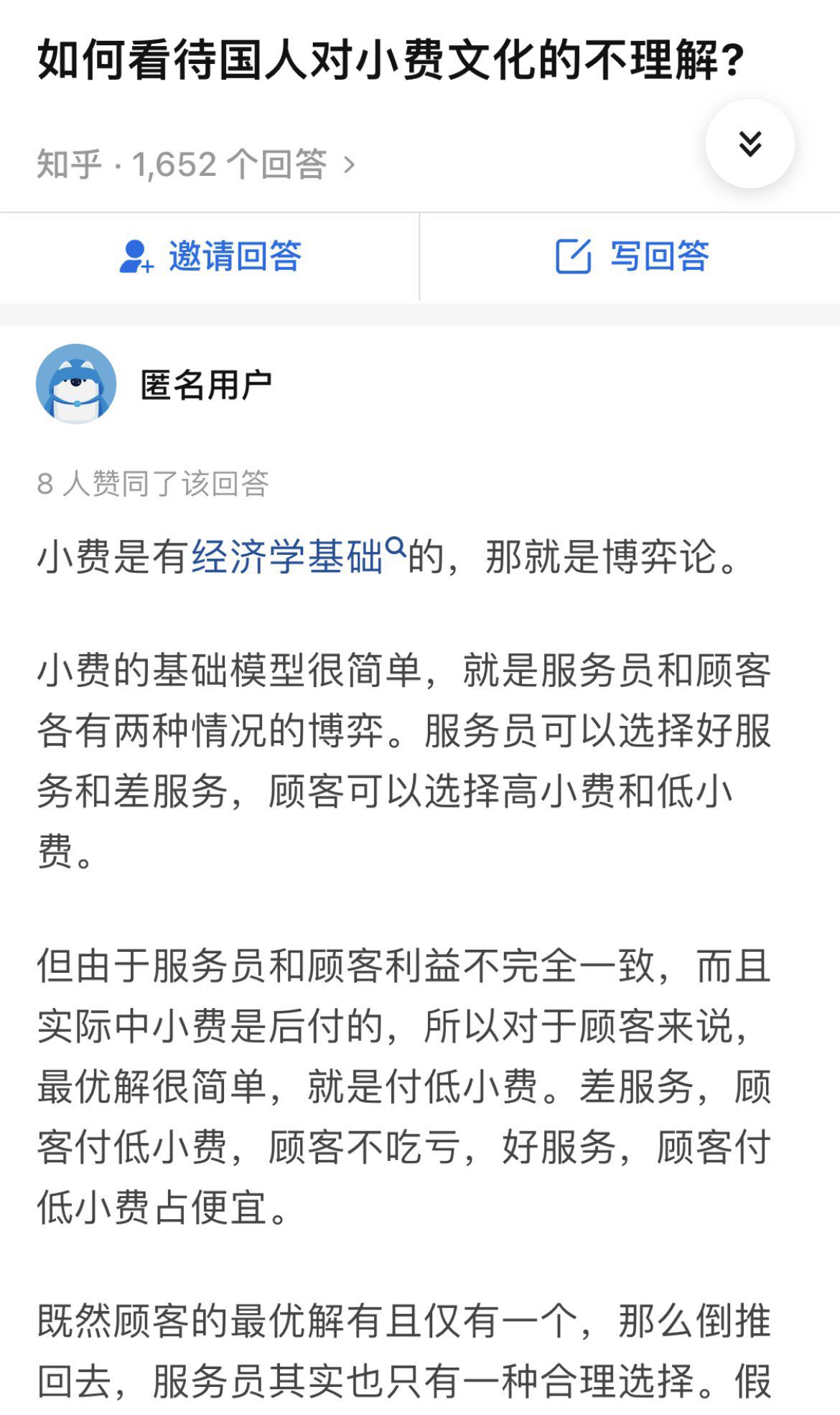Tap the double-chevron expand button
840x1415 pixels.
[750, 144]
